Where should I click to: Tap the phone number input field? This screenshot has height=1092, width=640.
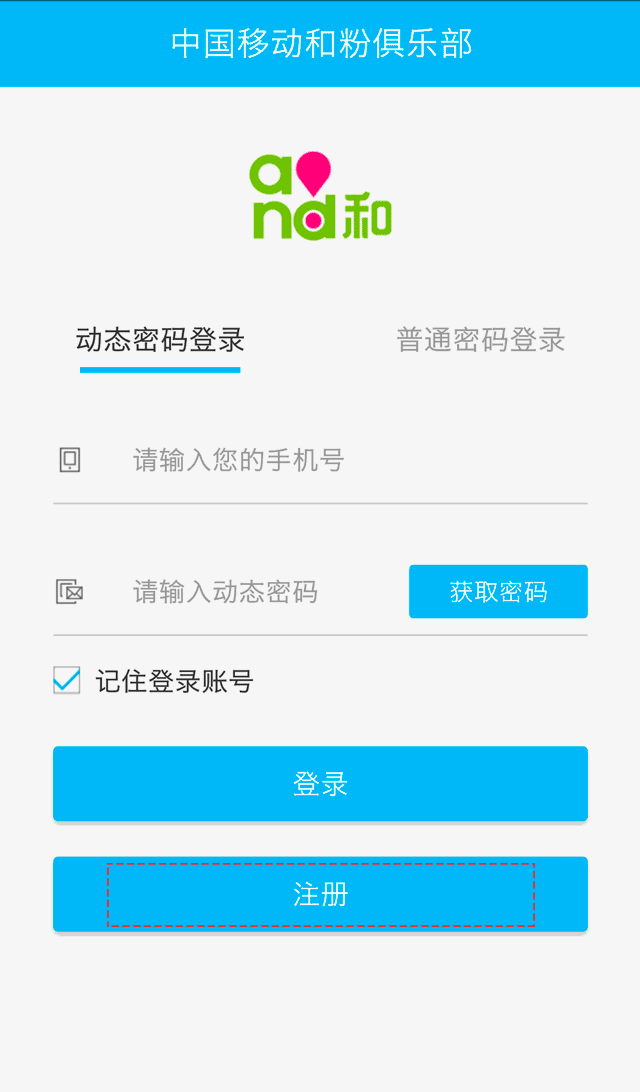click(x=340, y=460)
